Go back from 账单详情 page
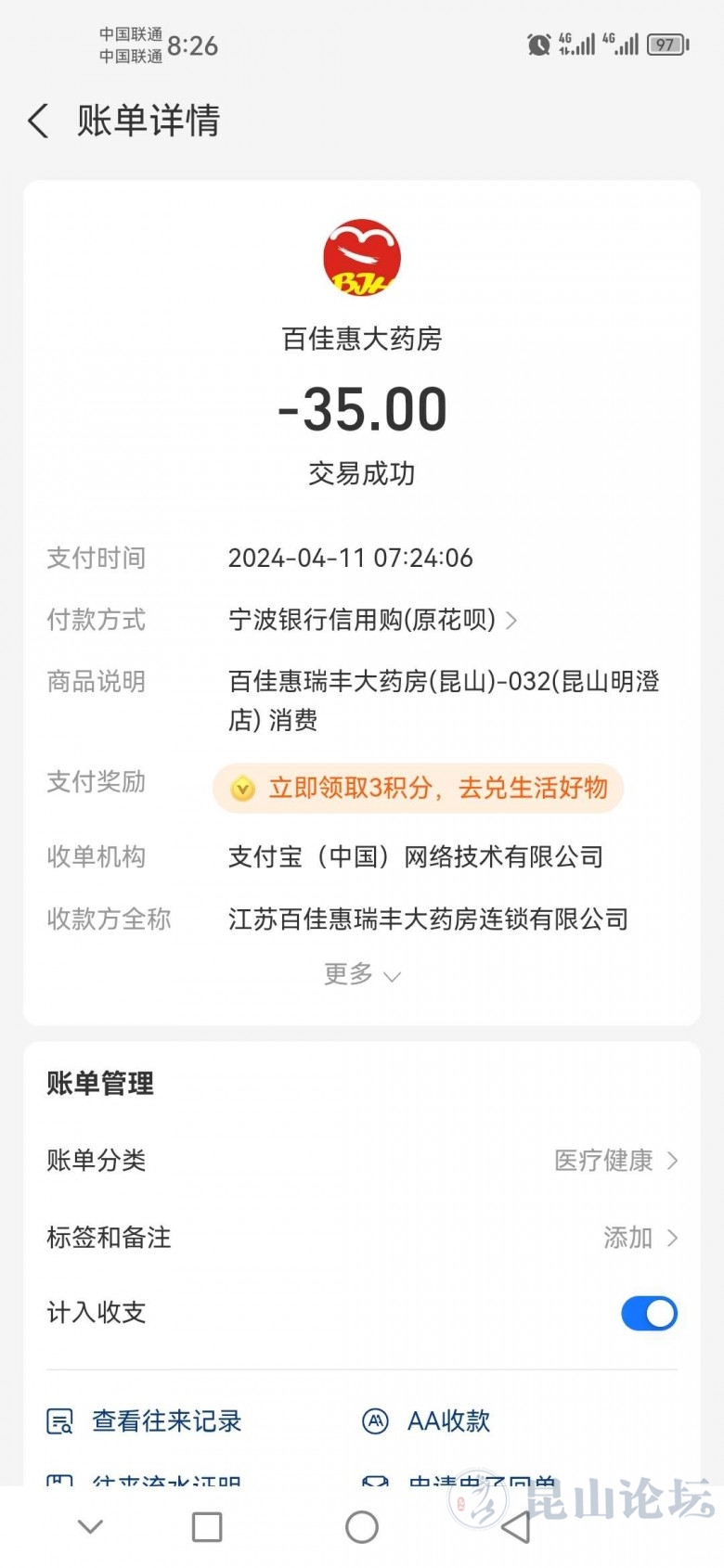Screen dimensions: 724x1568 [38, 122]
